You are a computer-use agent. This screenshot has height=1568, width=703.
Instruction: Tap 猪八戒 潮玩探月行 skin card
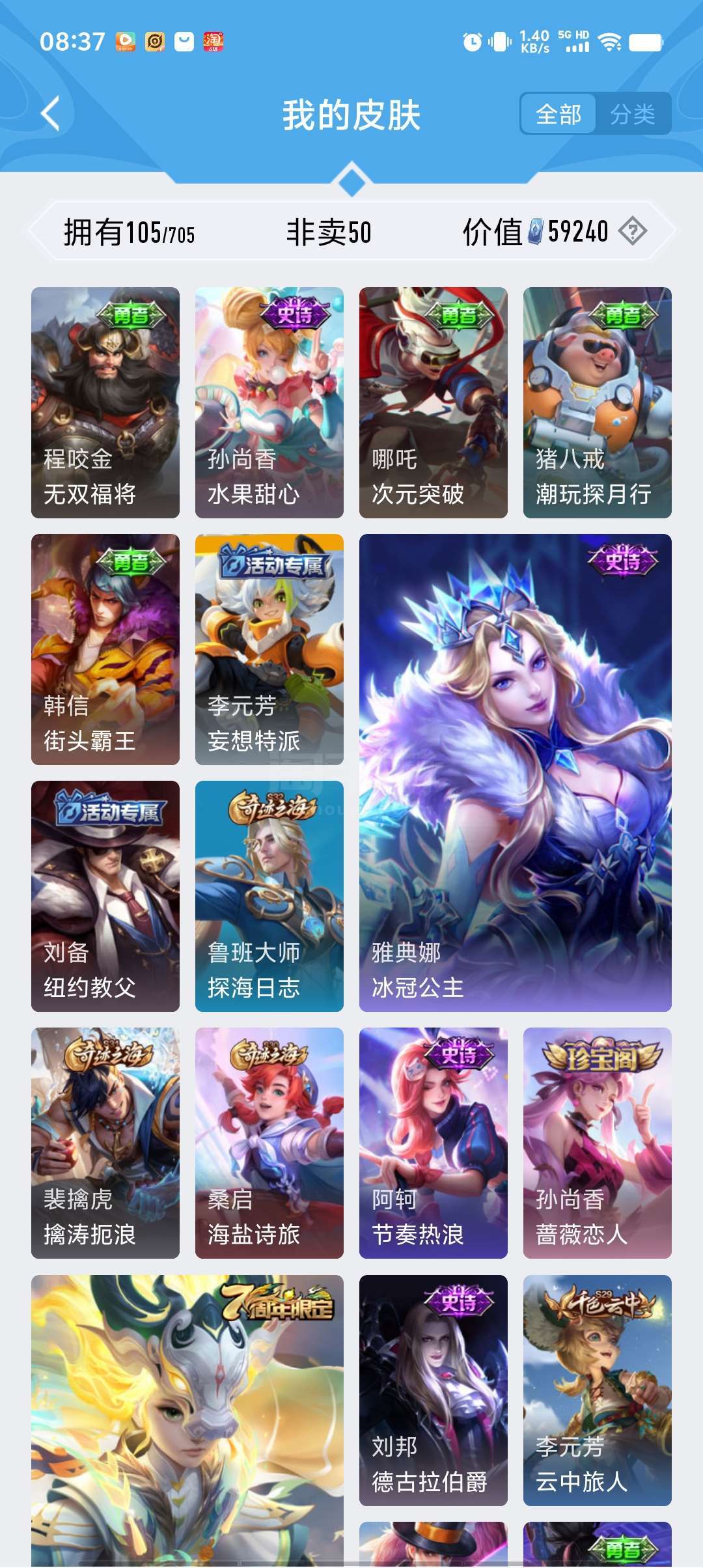tap(598, 402)
